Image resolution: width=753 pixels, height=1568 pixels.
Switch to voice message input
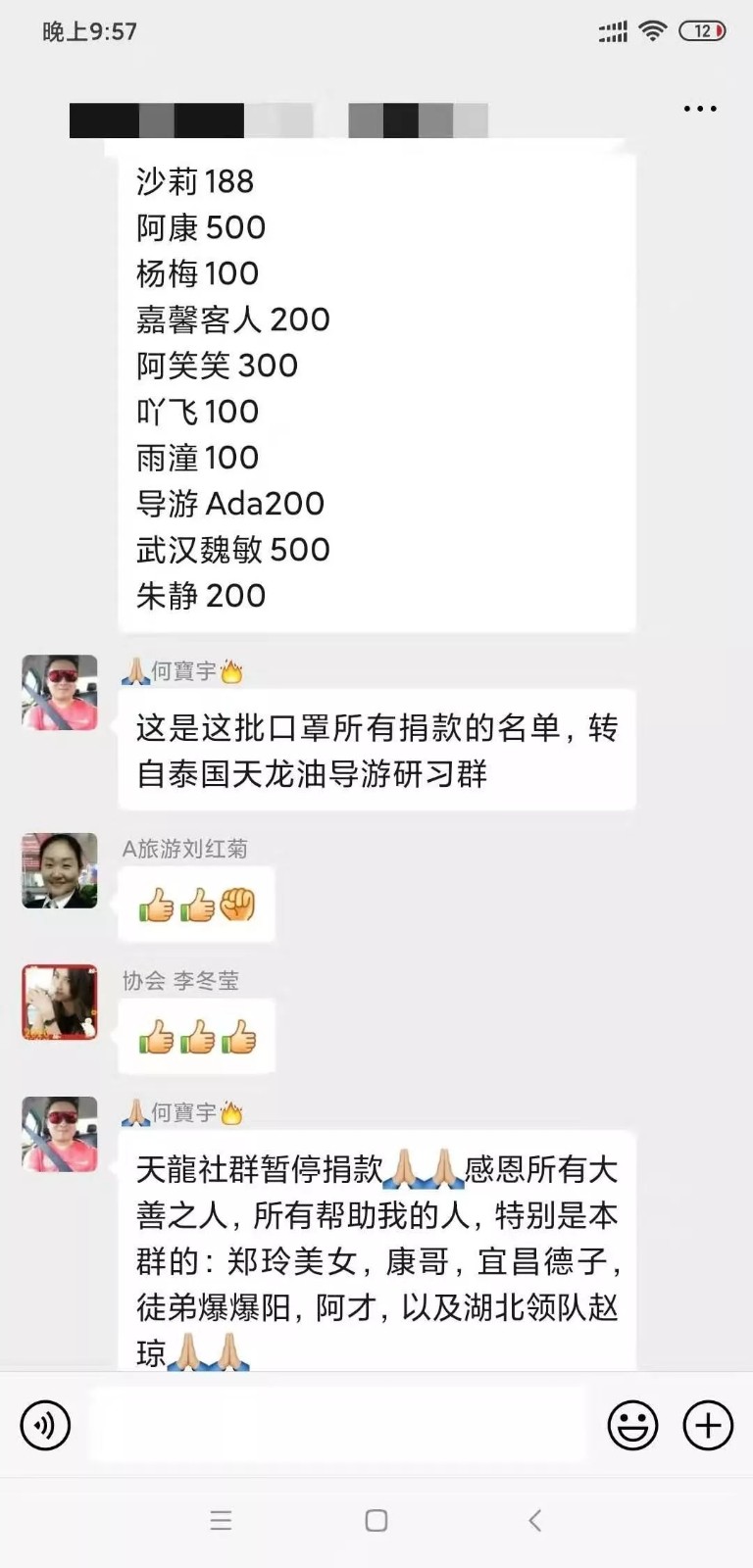click(45, 1425)
